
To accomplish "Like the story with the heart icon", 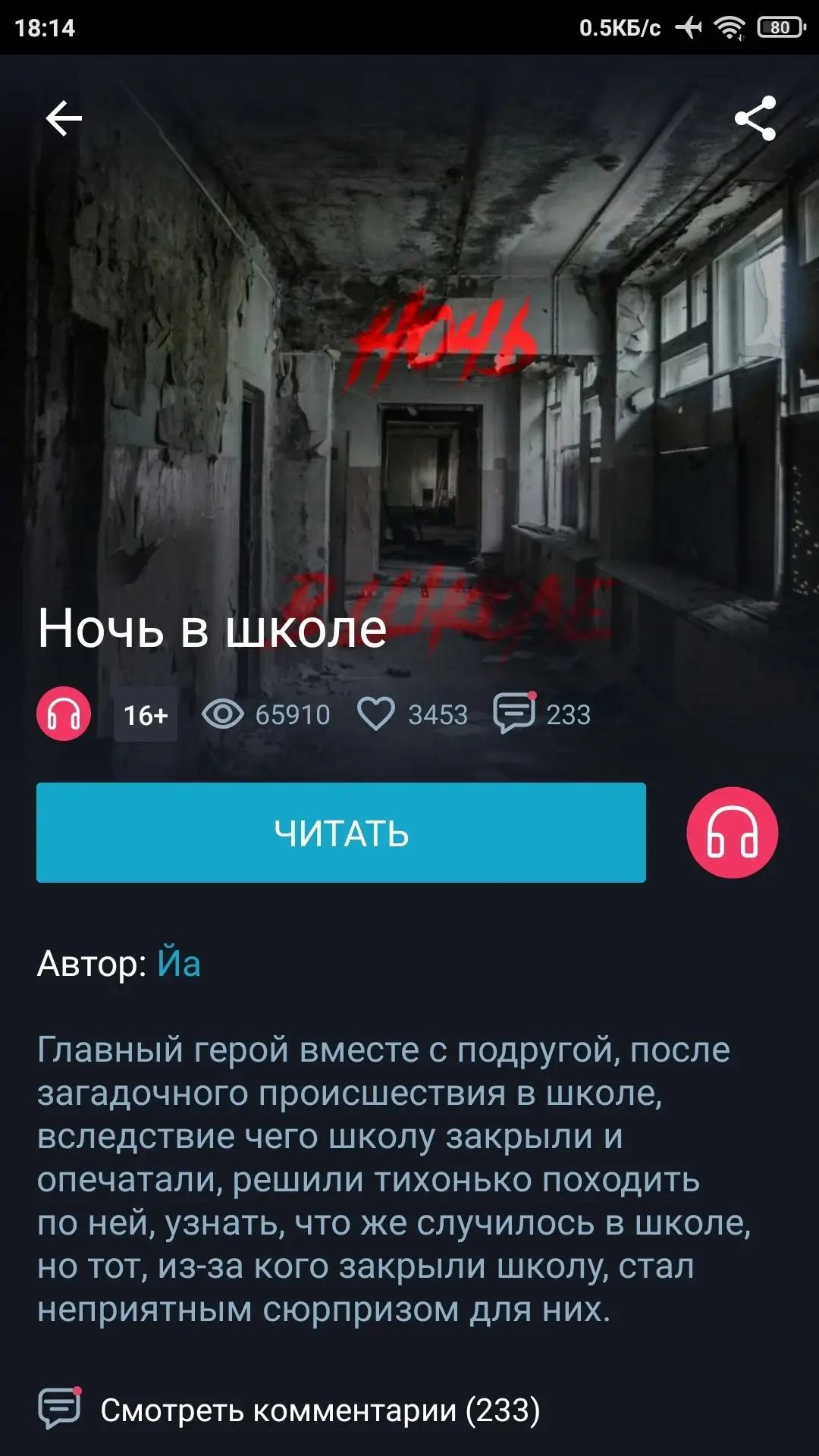I will tap(376, 714).
